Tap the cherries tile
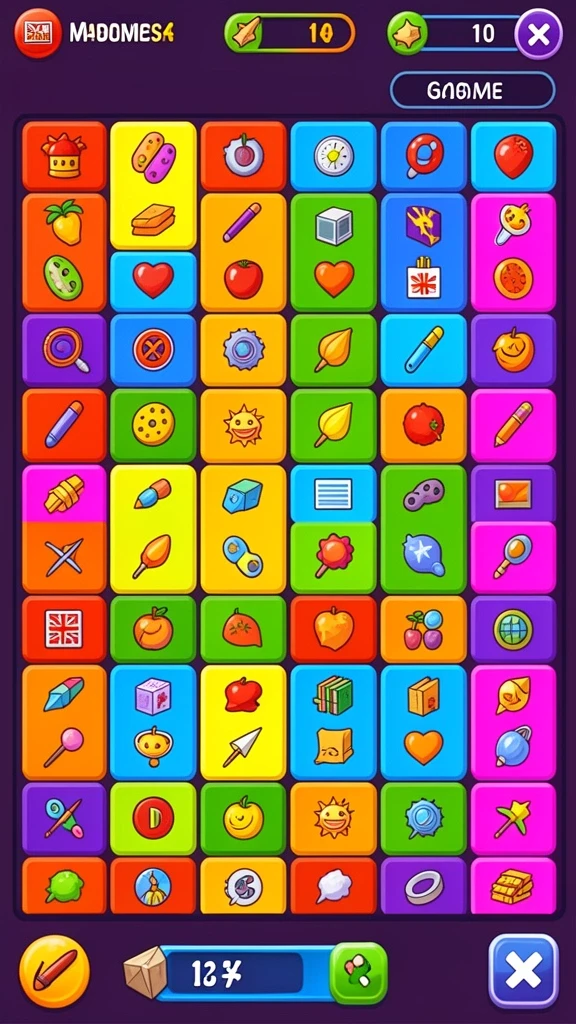The height and width of the screenshot is (1024, 576). [423, 630]
